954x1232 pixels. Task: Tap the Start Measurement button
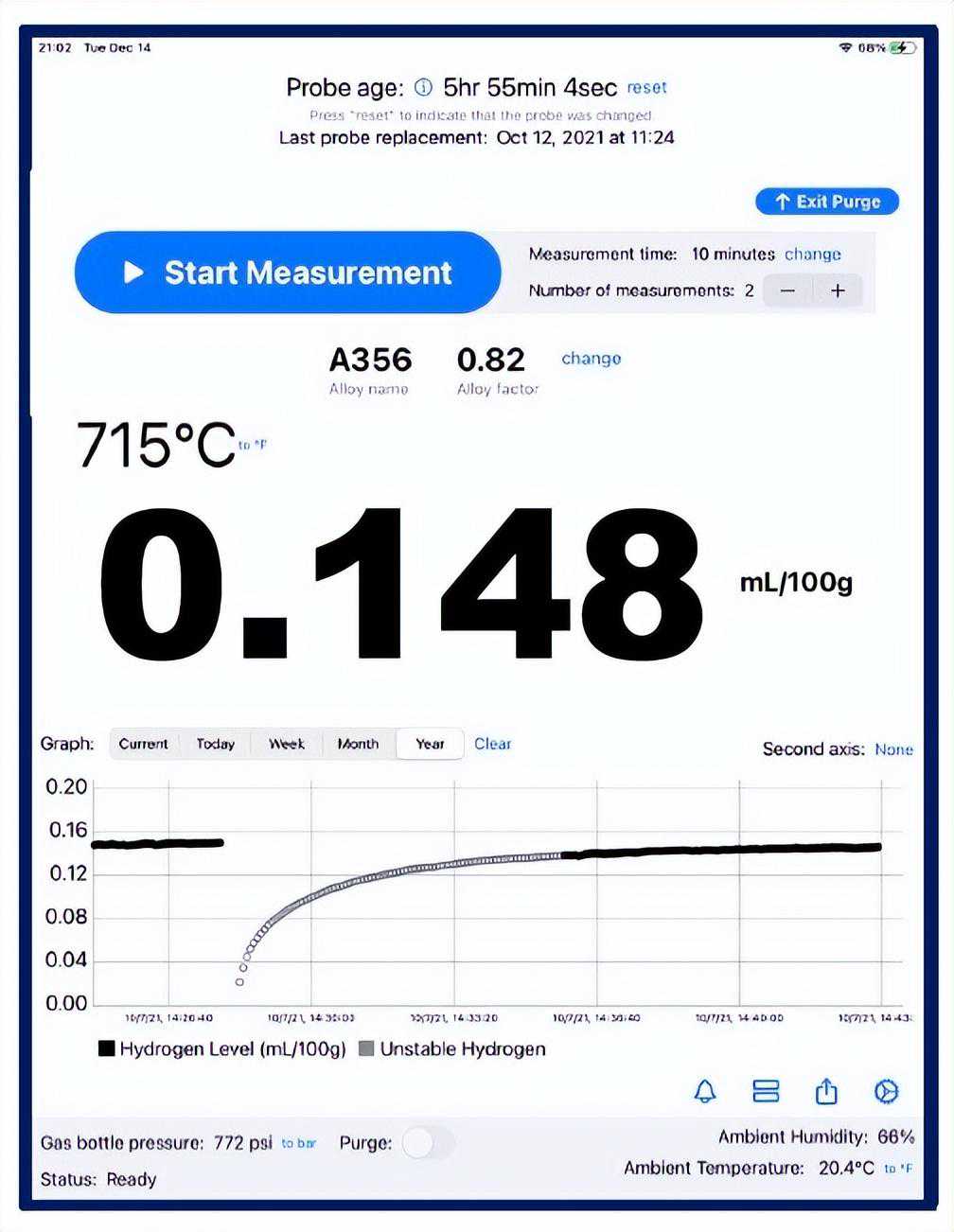(x=287, y=273)
